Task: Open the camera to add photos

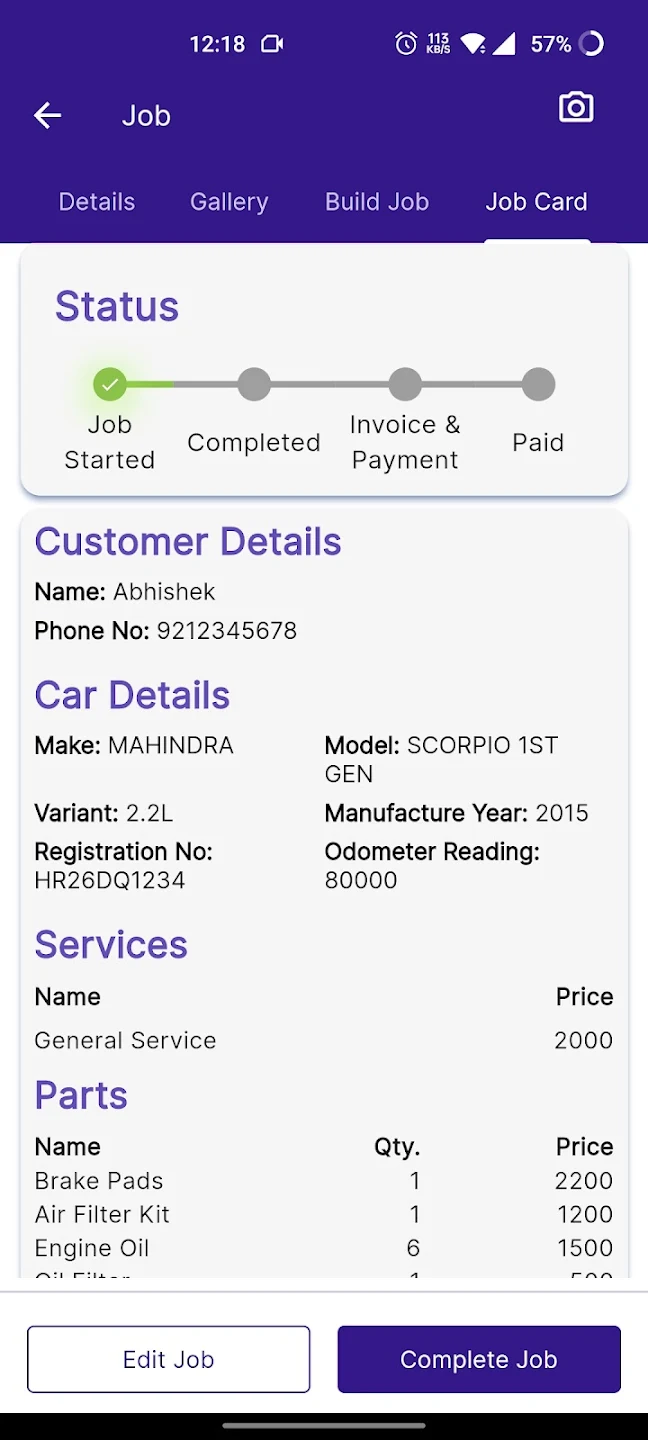Action: coord(576,108)
